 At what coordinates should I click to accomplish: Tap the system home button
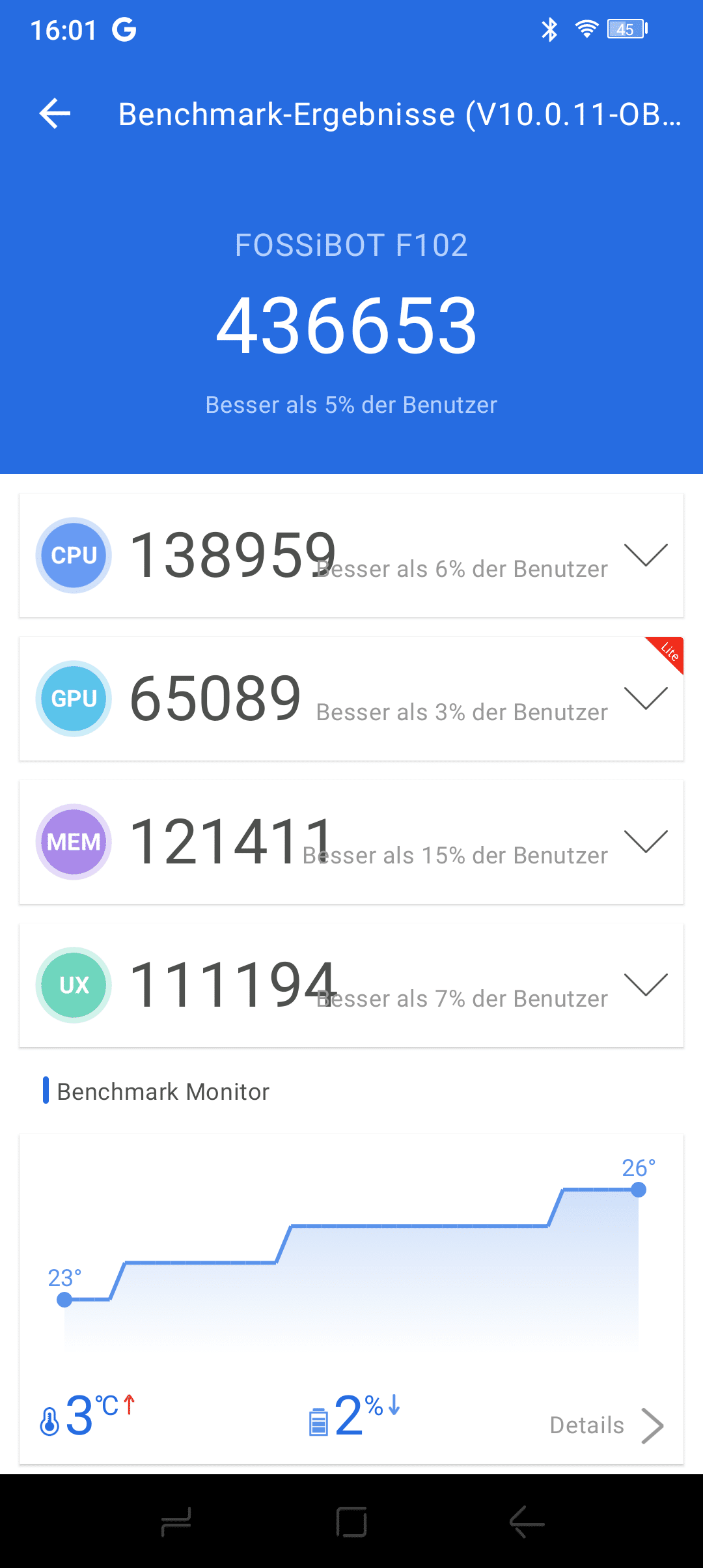pos(351,1522)
